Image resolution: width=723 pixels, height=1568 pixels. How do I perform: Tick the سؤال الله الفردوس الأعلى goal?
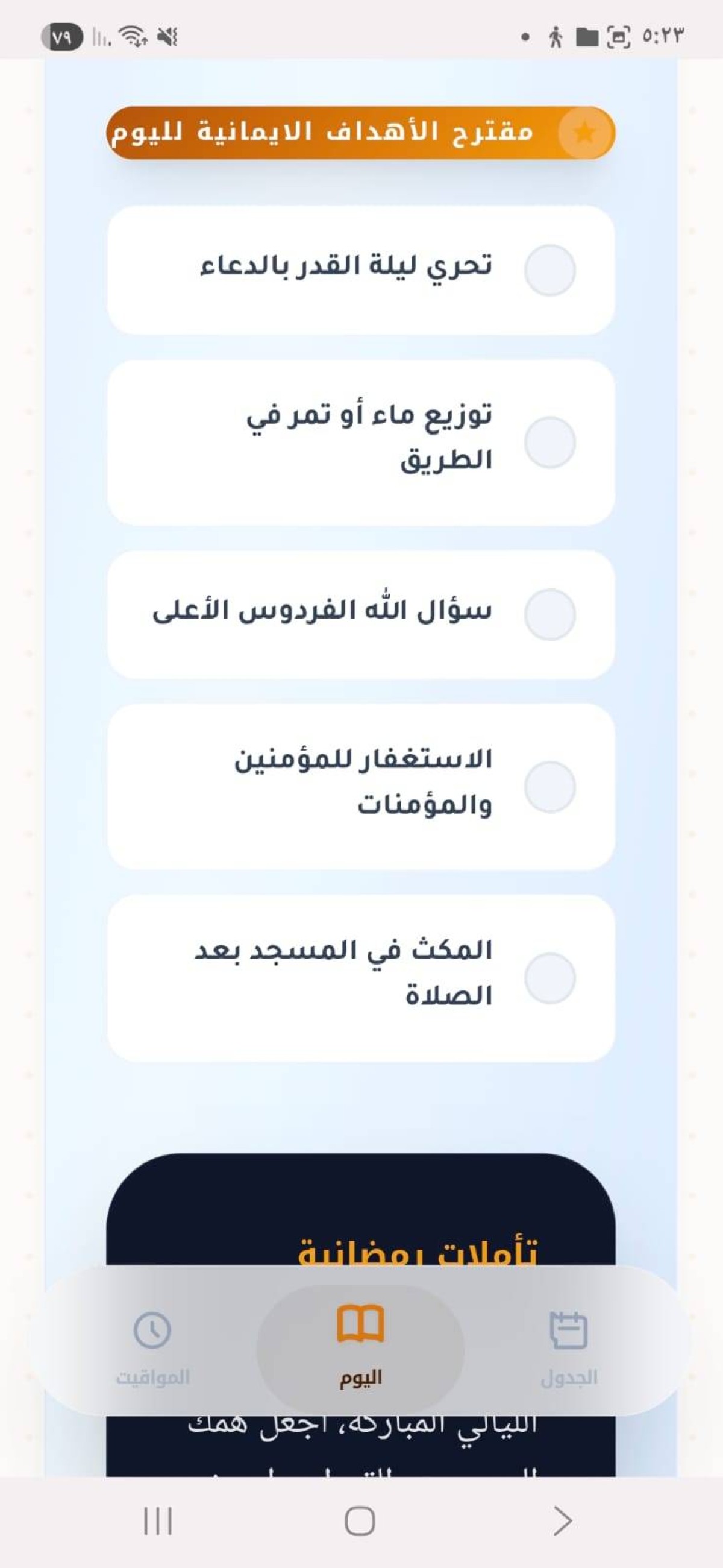click(549, 614)
